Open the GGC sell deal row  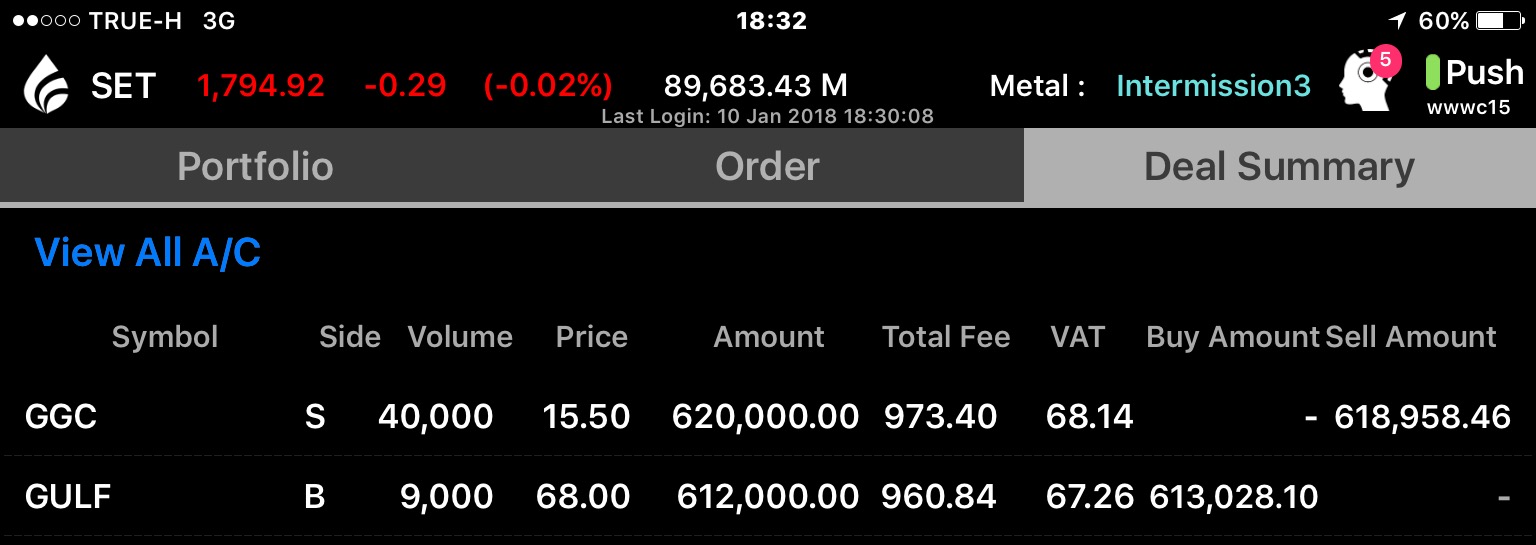(x=767, y=416)
